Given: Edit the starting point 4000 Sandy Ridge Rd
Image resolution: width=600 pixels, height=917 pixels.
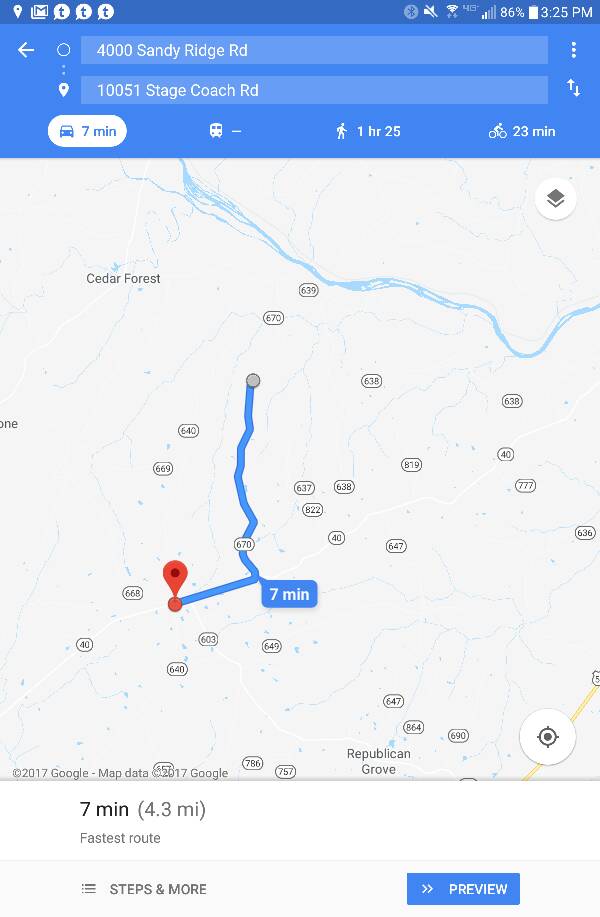Looking at the screenshot, I should [x=314, y=50].
